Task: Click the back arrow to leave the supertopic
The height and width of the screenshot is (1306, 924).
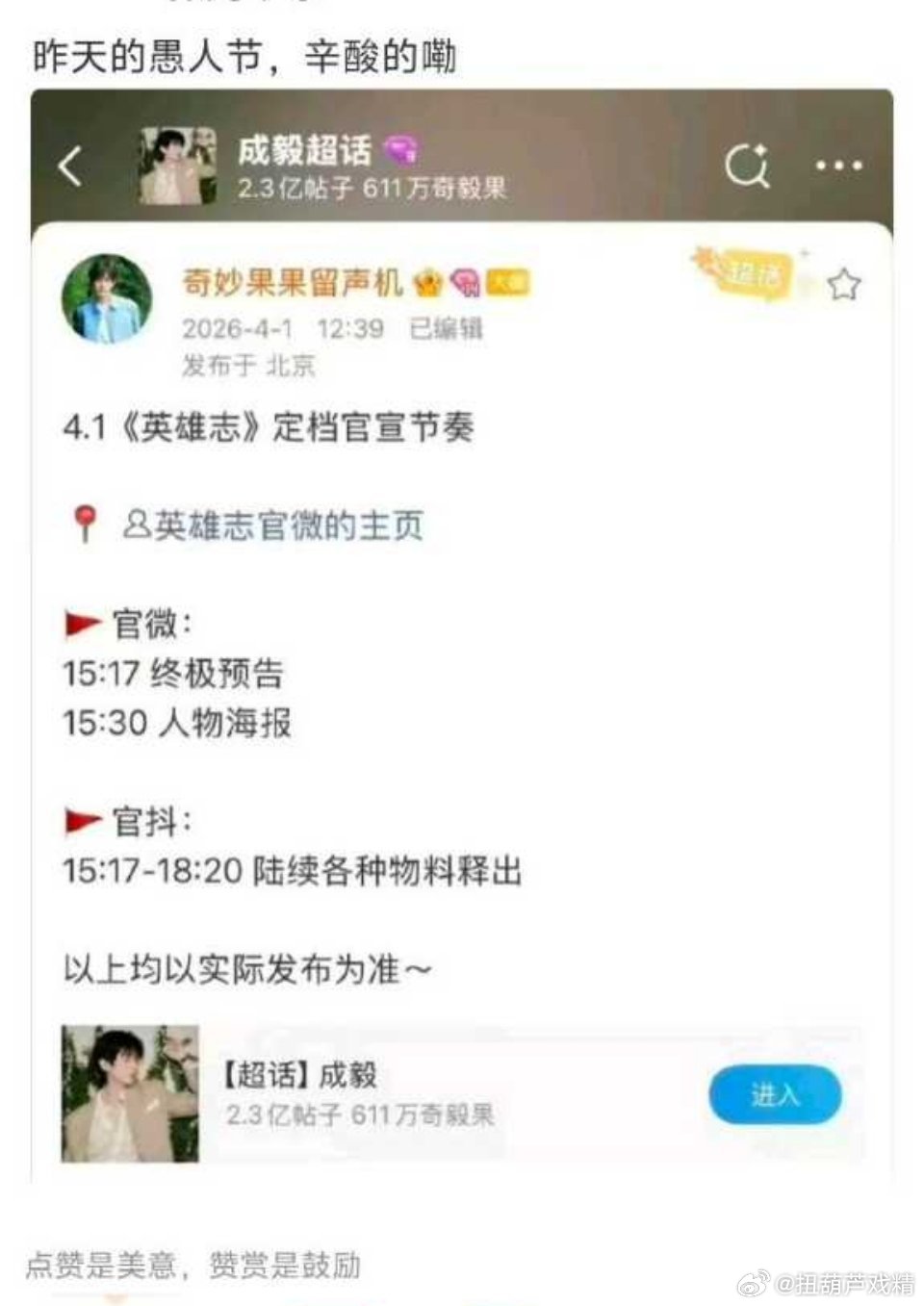Action: (70, 165)
